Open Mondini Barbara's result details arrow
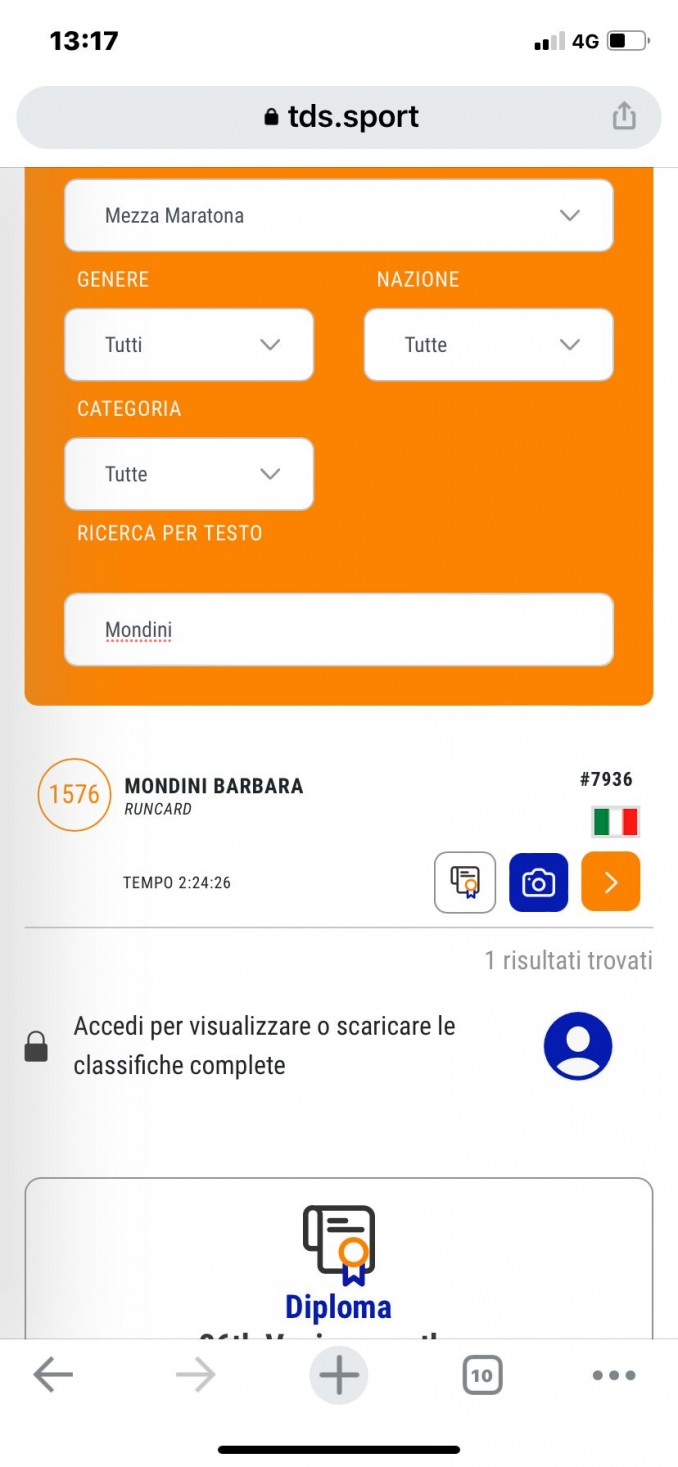 611,882
